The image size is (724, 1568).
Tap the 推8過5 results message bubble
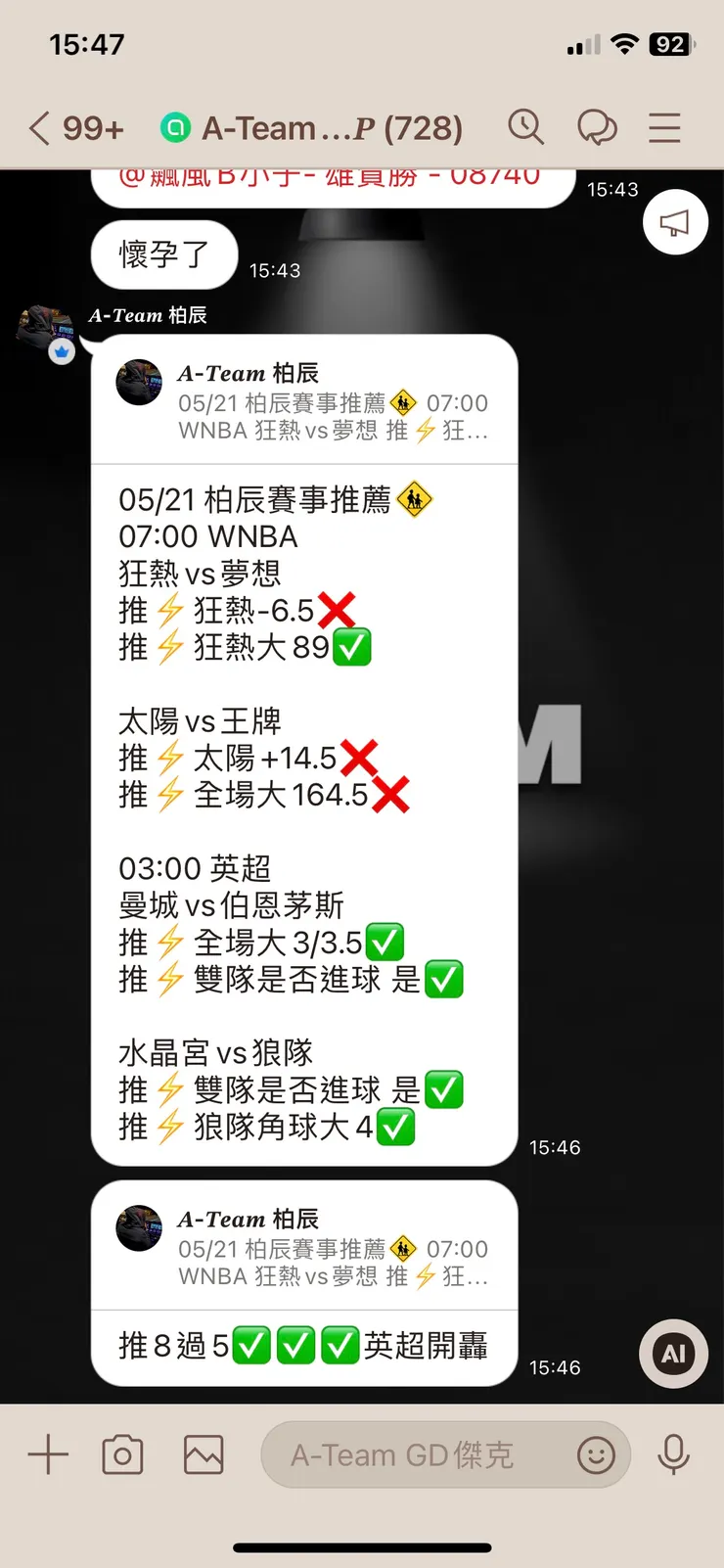pos(303,1346)
